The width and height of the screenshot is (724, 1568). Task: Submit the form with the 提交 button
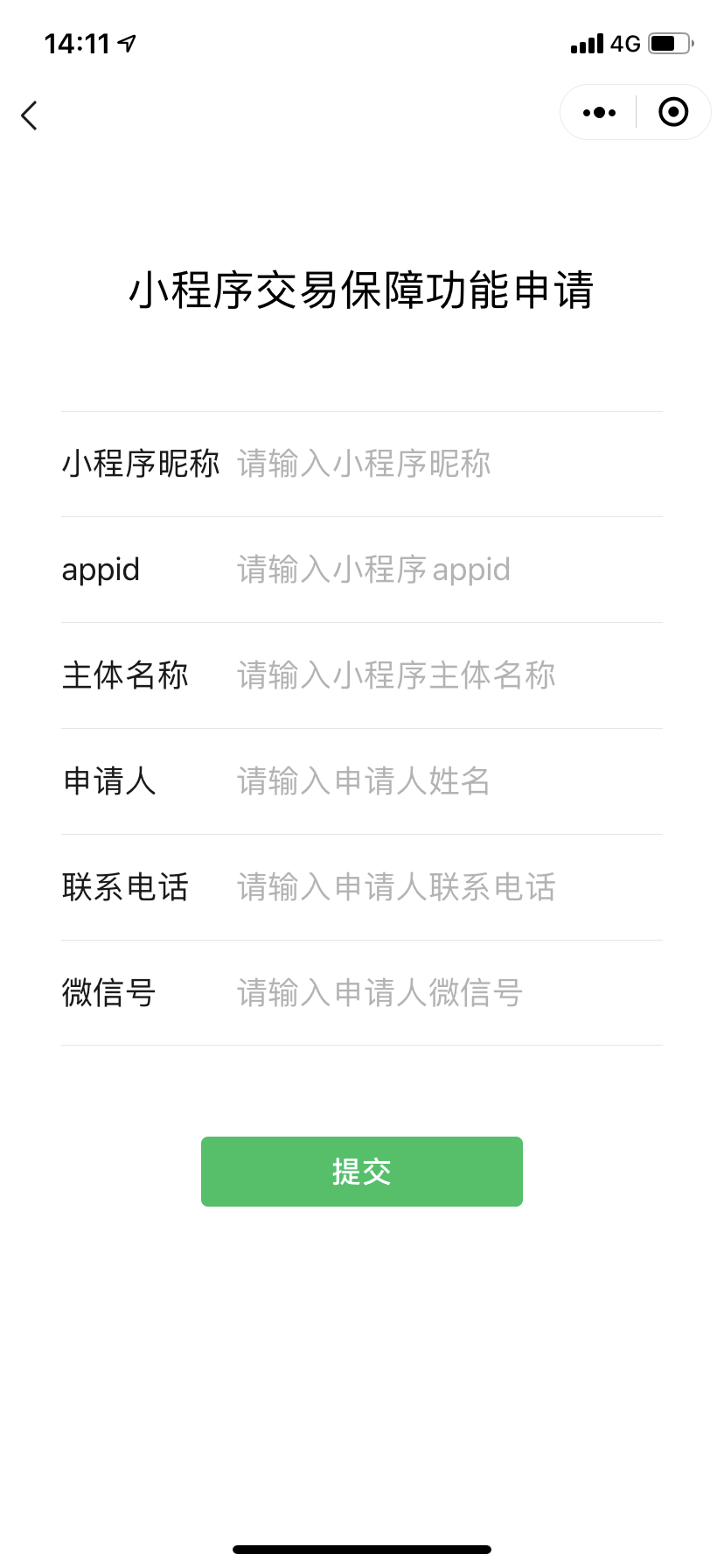362,1172
